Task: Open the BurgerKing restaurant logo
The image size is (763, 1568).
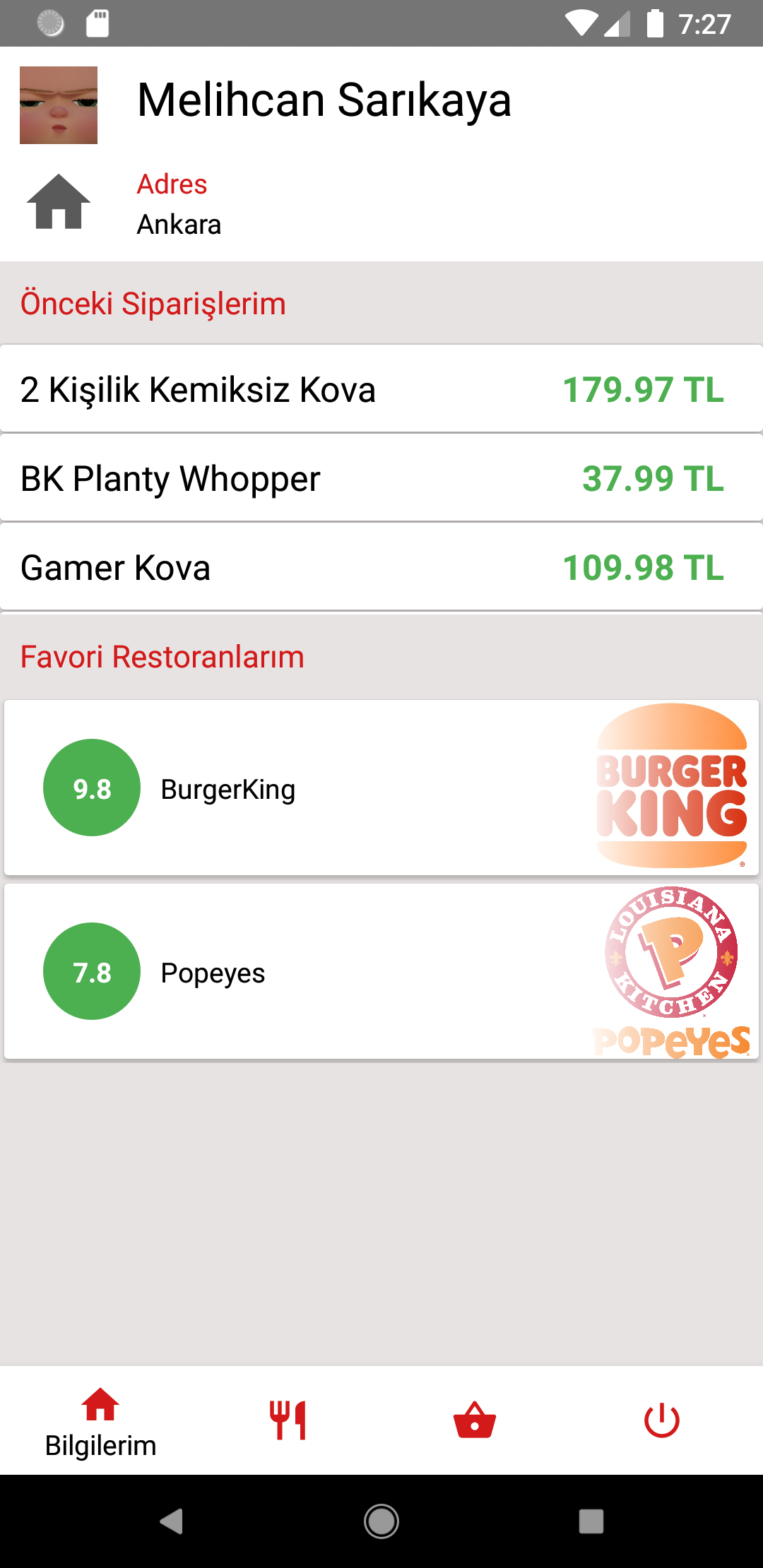Action: (670, 788)
